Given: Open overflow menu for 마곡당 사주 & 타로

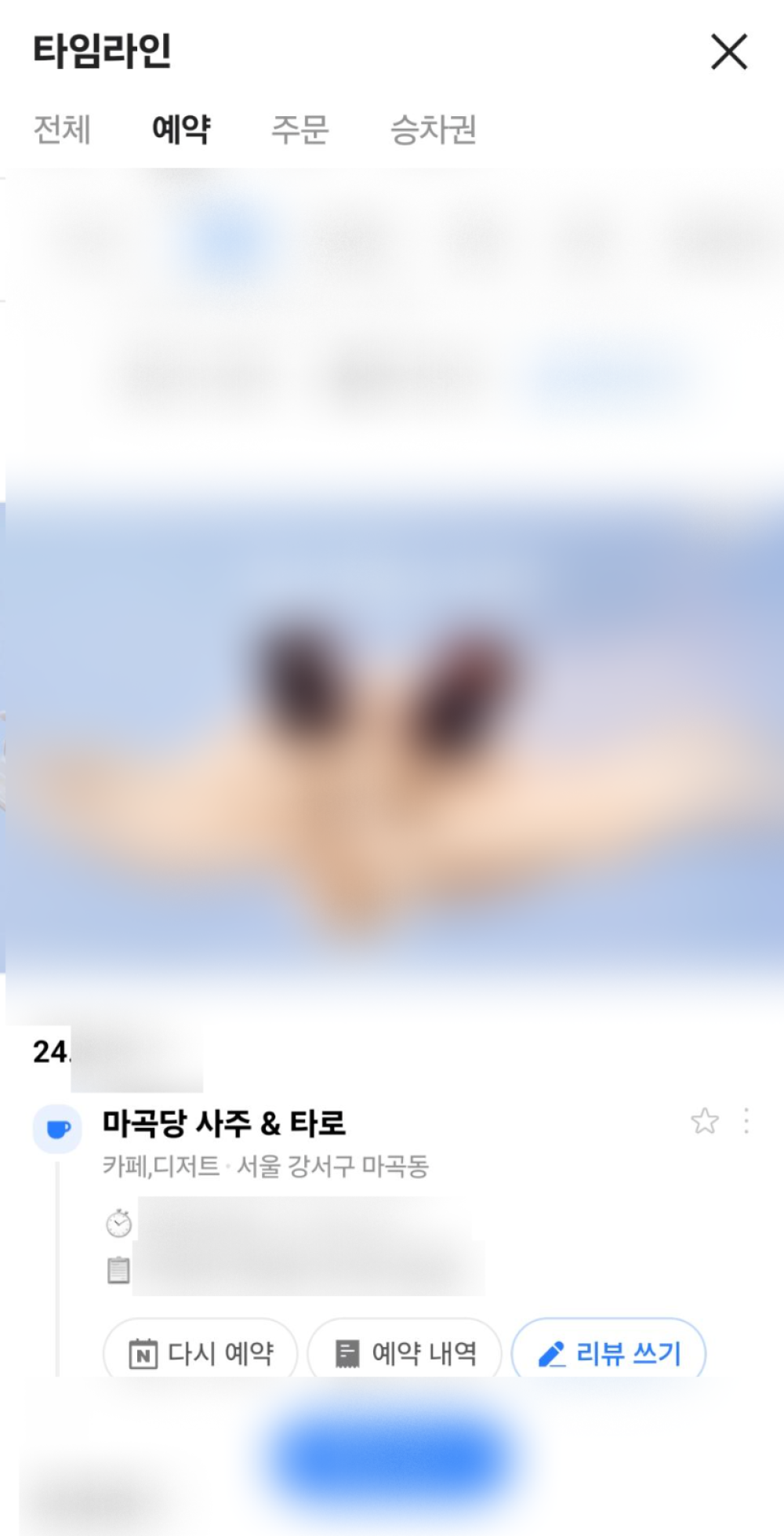Looking at the screenshot, I should click(746, 1121).
